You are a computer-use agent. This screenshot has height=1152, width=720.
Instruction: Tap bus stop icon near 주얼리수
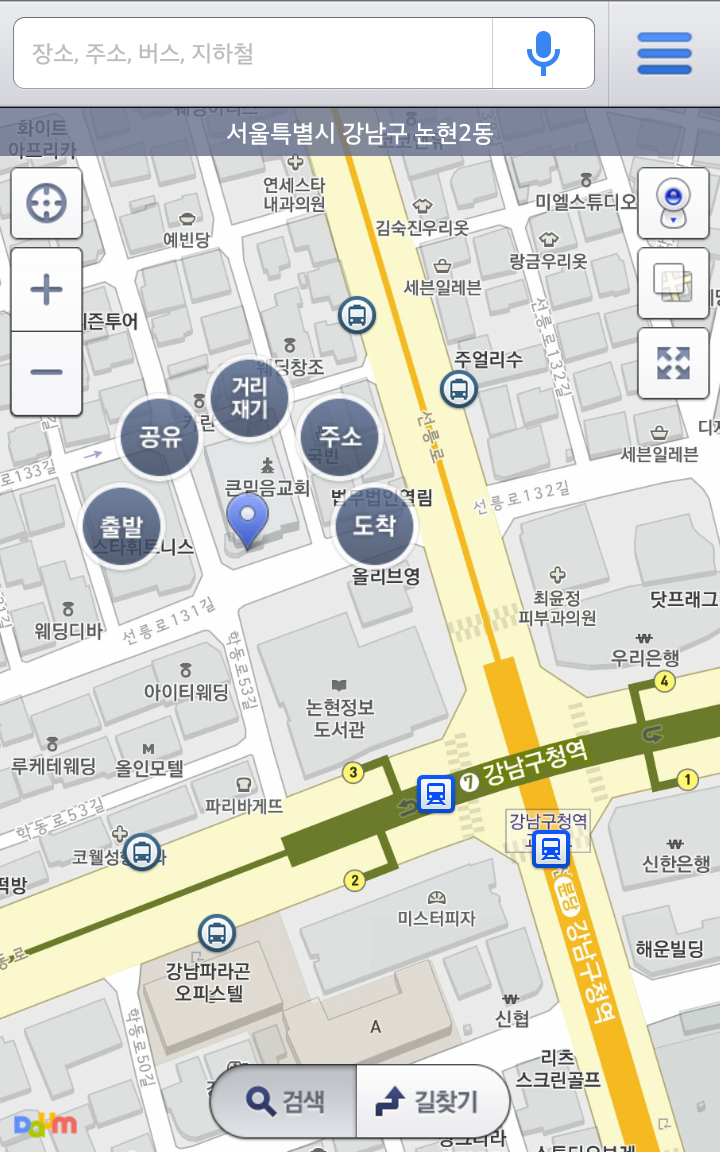[x=459, y=389]
